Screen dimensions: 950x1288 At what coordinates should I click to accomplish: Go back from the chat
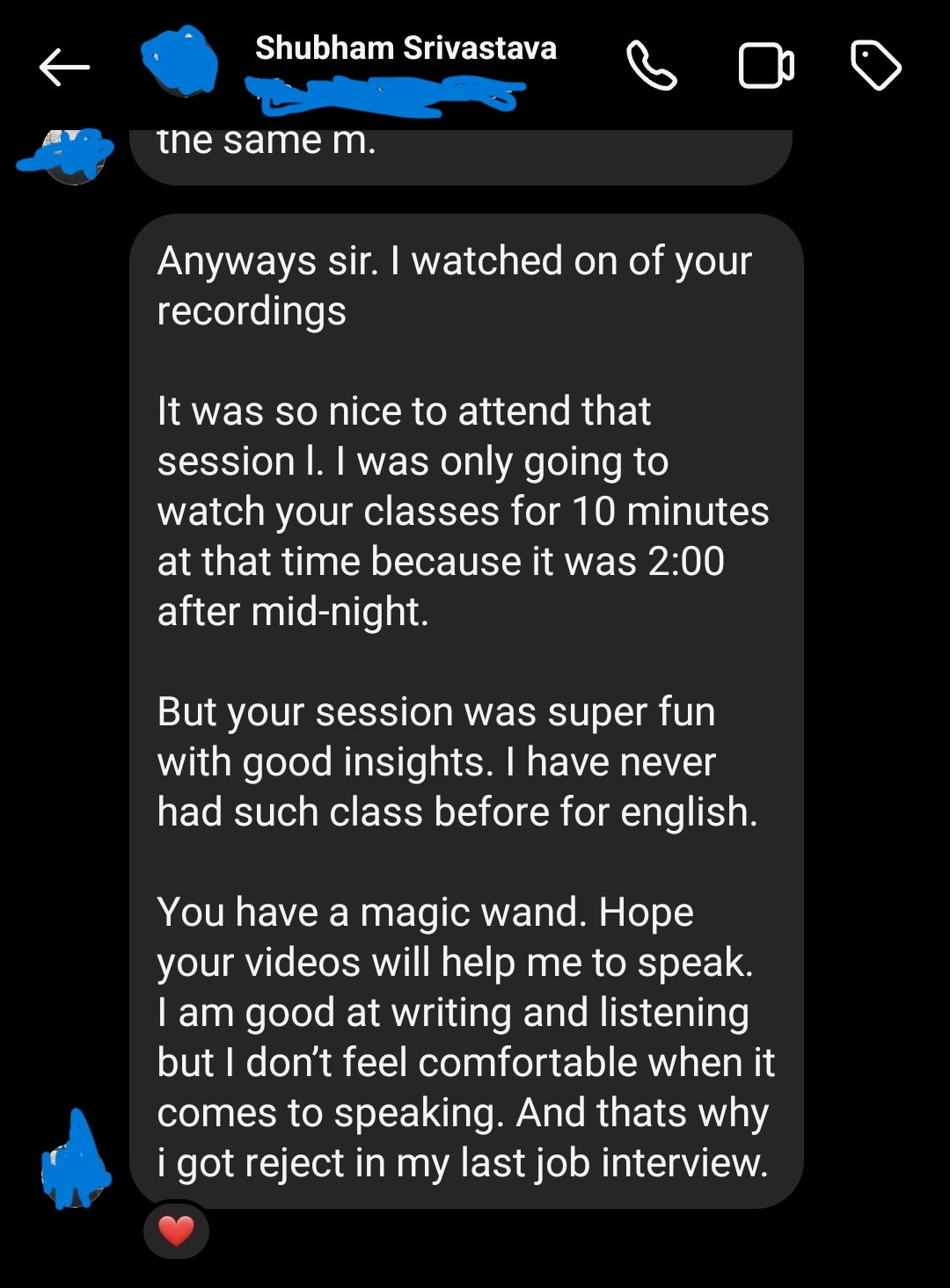[64, 67]
